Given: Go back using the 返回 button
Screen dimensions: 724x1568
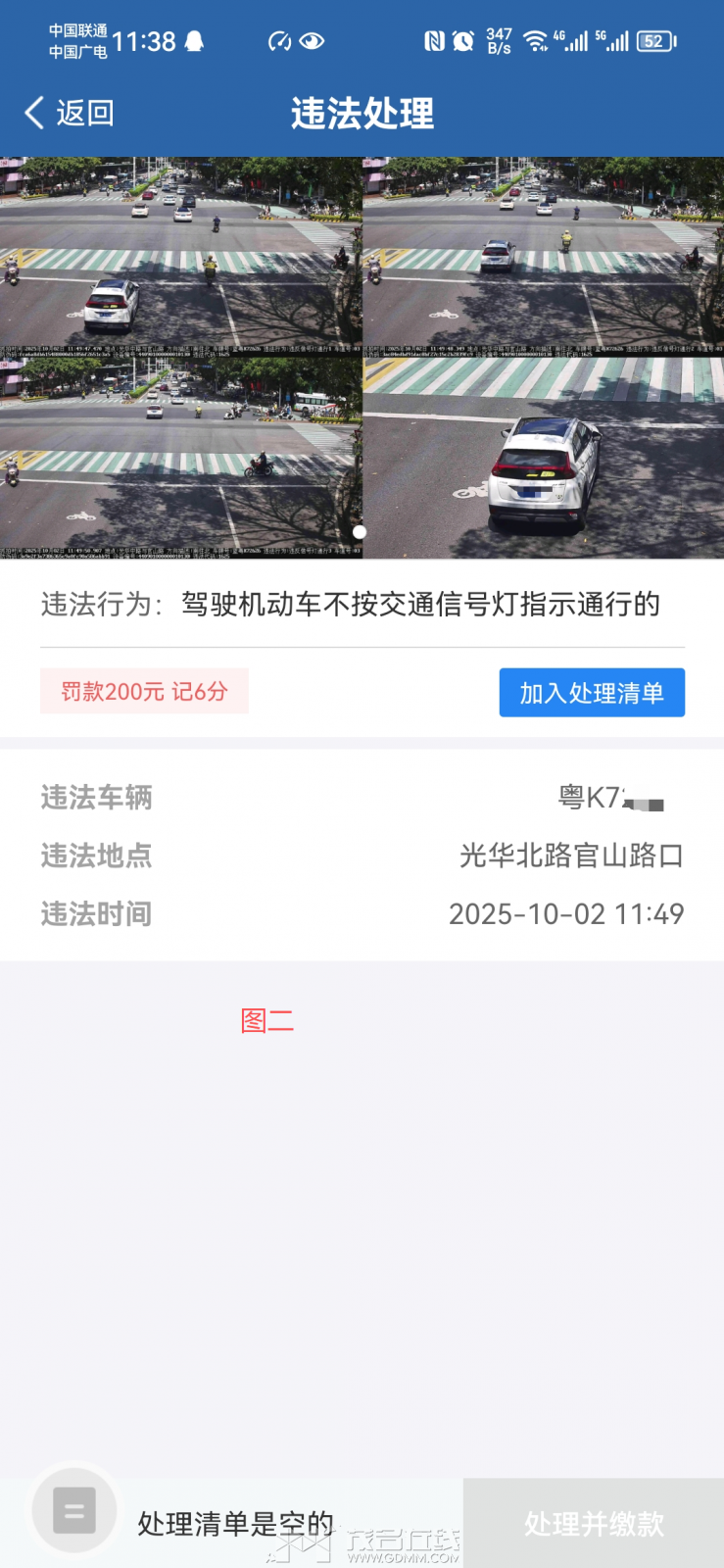Looking at the screenshot, I should tap(70, 113).
